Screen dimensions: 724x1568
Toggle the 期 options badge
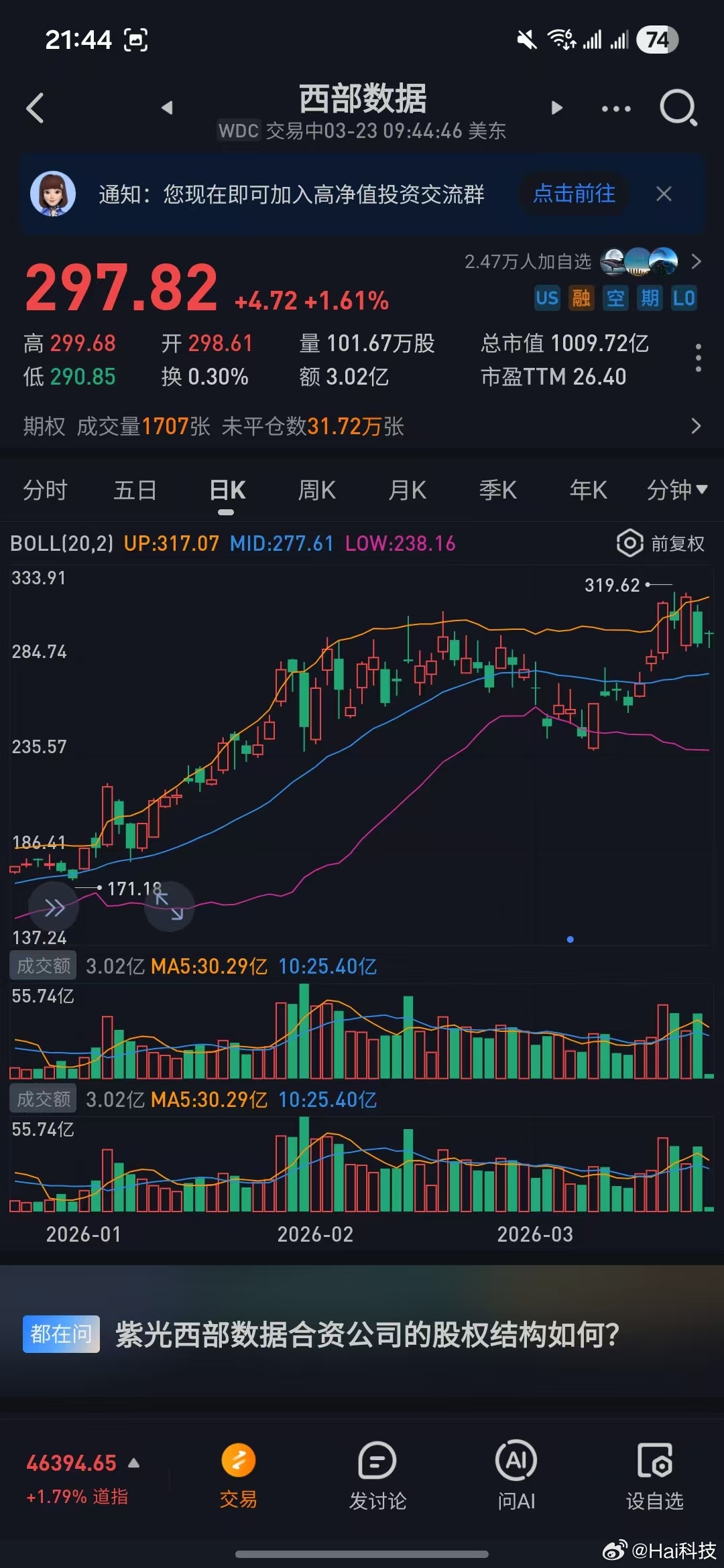click(648, 299)
